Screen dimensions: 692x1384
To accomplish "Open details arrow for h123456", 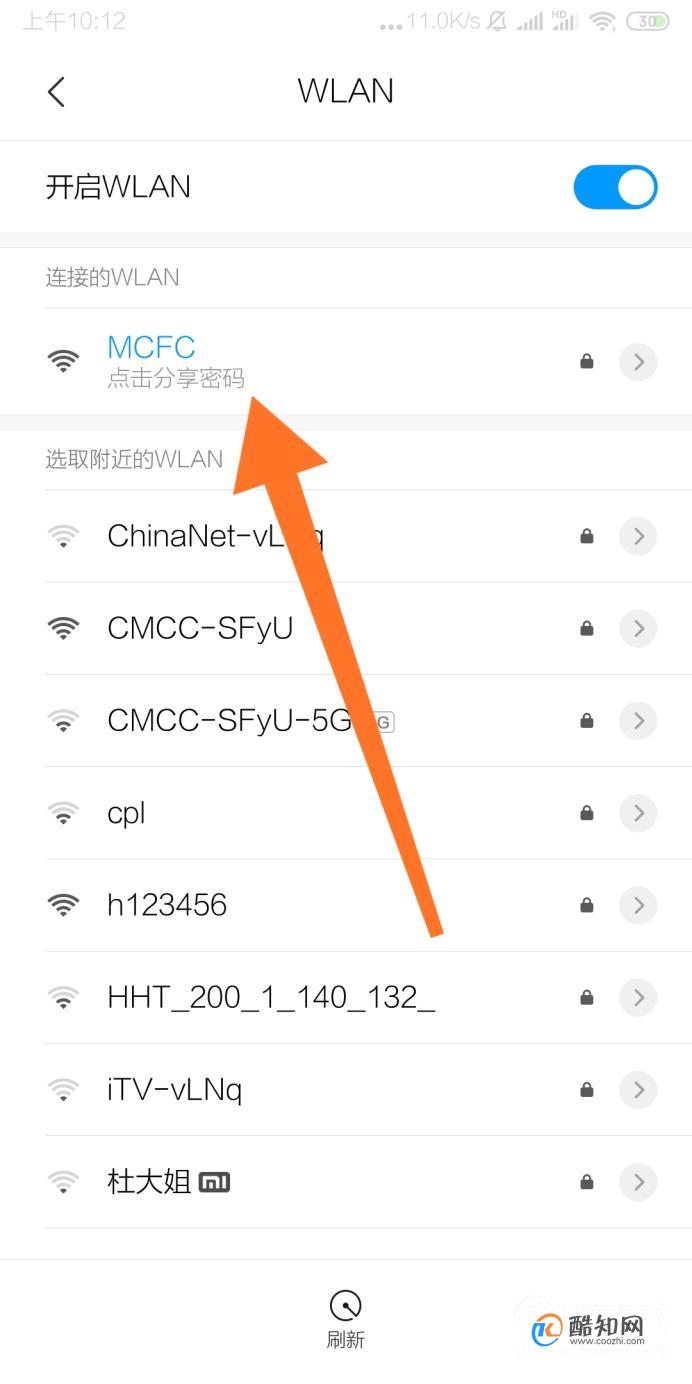I will [638, 905].
